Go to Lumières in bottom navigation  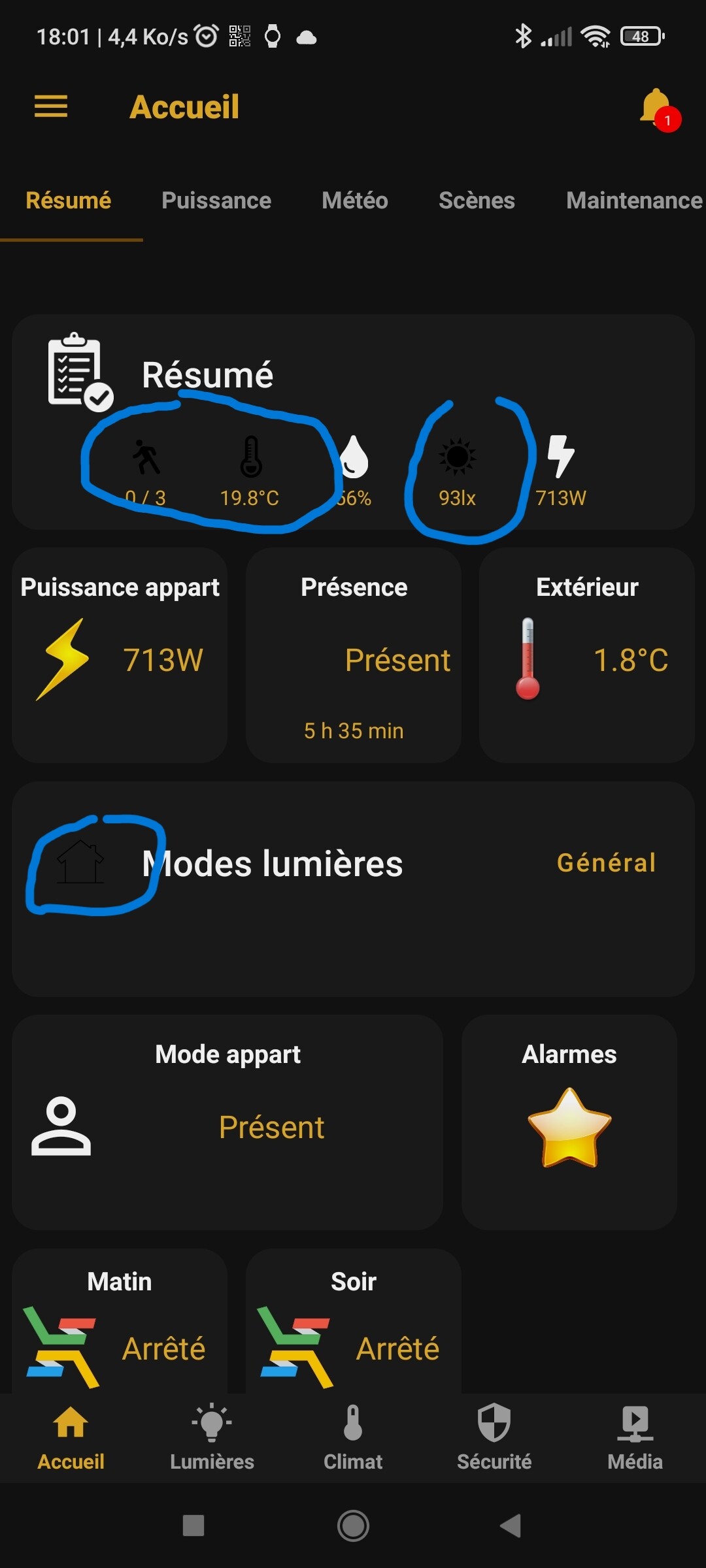point(212,1437)
